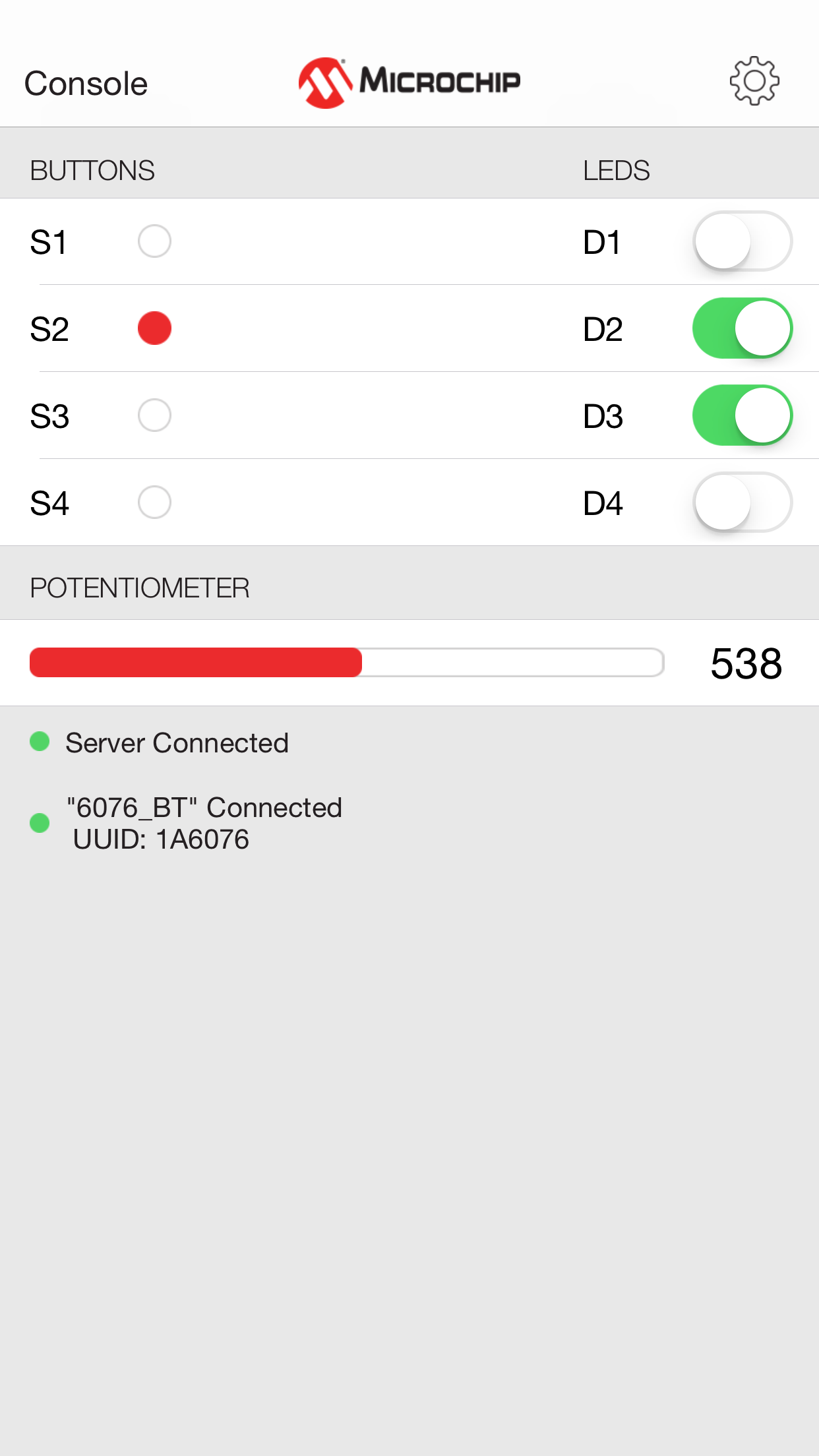Turn on the D1 LED switch

click(x=743, y=241)
